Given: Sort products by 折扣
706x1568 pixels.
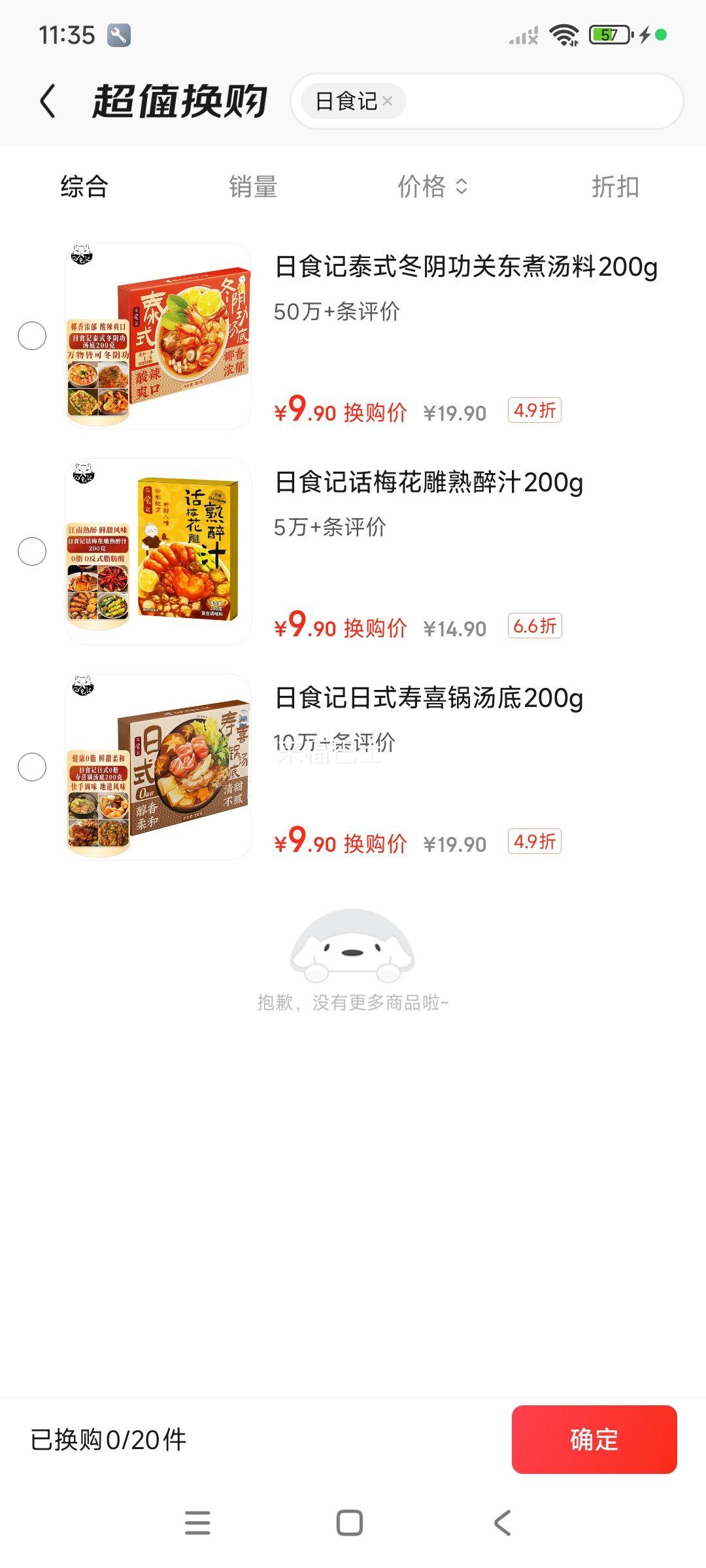Looking at the screenshot, I should point(614,187).
